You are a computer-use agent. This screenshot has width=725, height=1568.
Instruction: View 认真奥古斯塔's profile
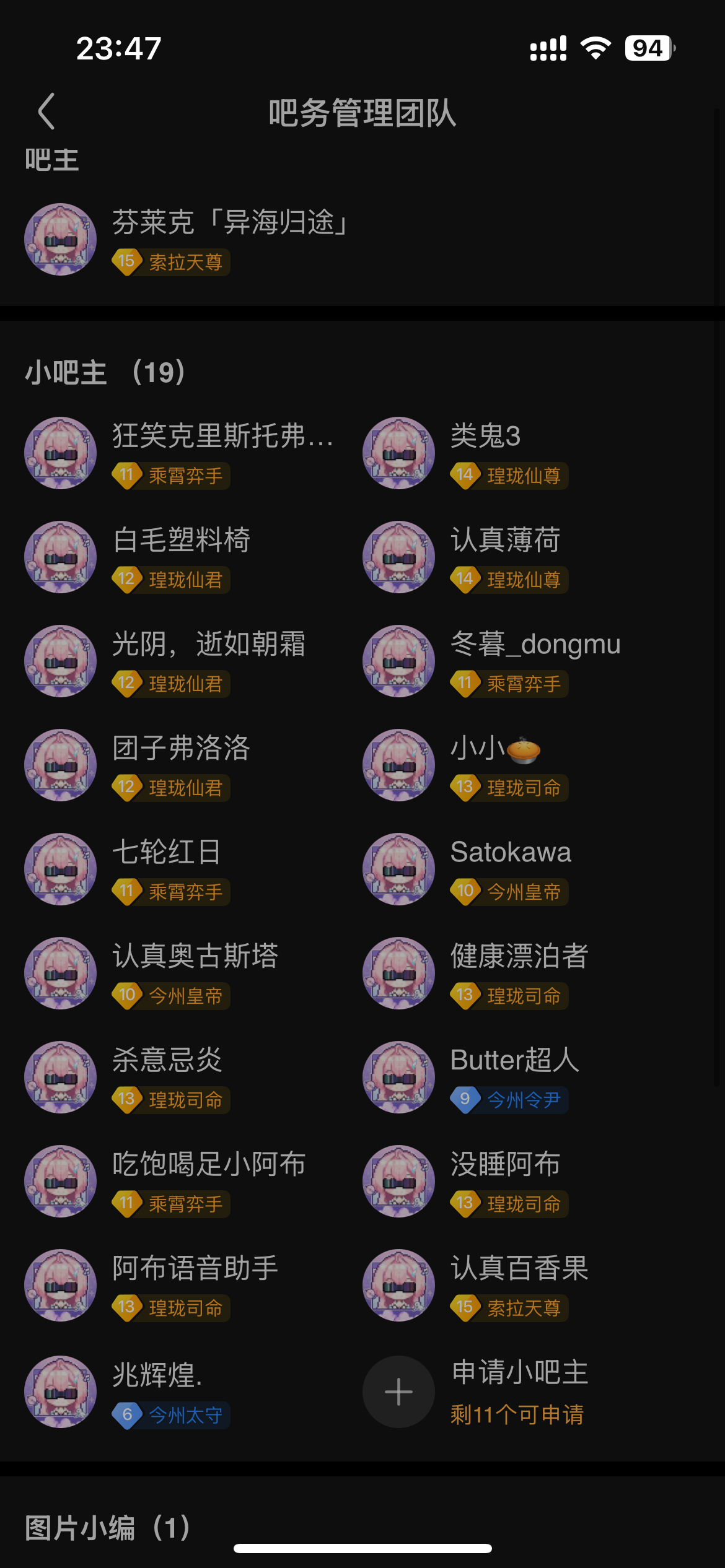coord(61,973)
